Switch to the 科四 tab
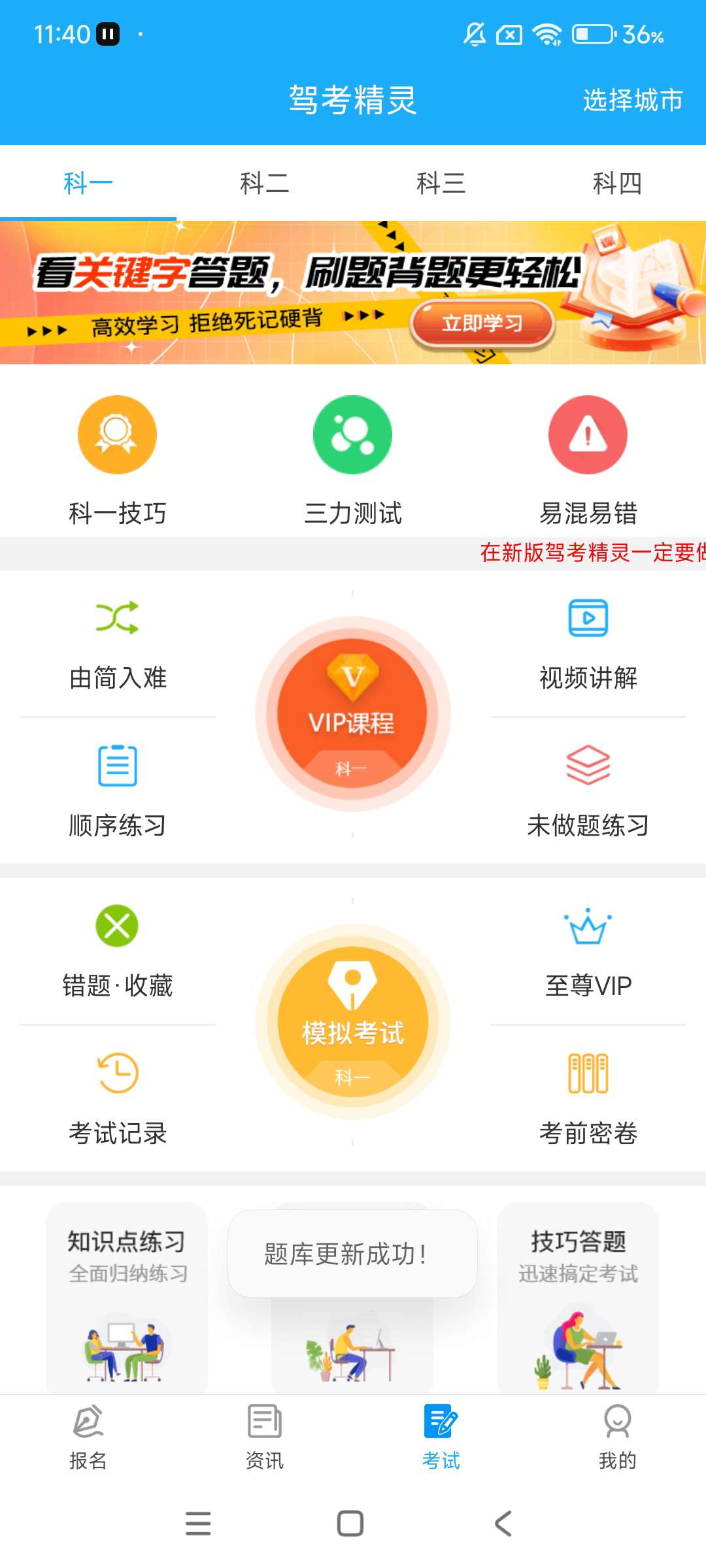Viewport: 706px width, 1568px height. point(617,184)
